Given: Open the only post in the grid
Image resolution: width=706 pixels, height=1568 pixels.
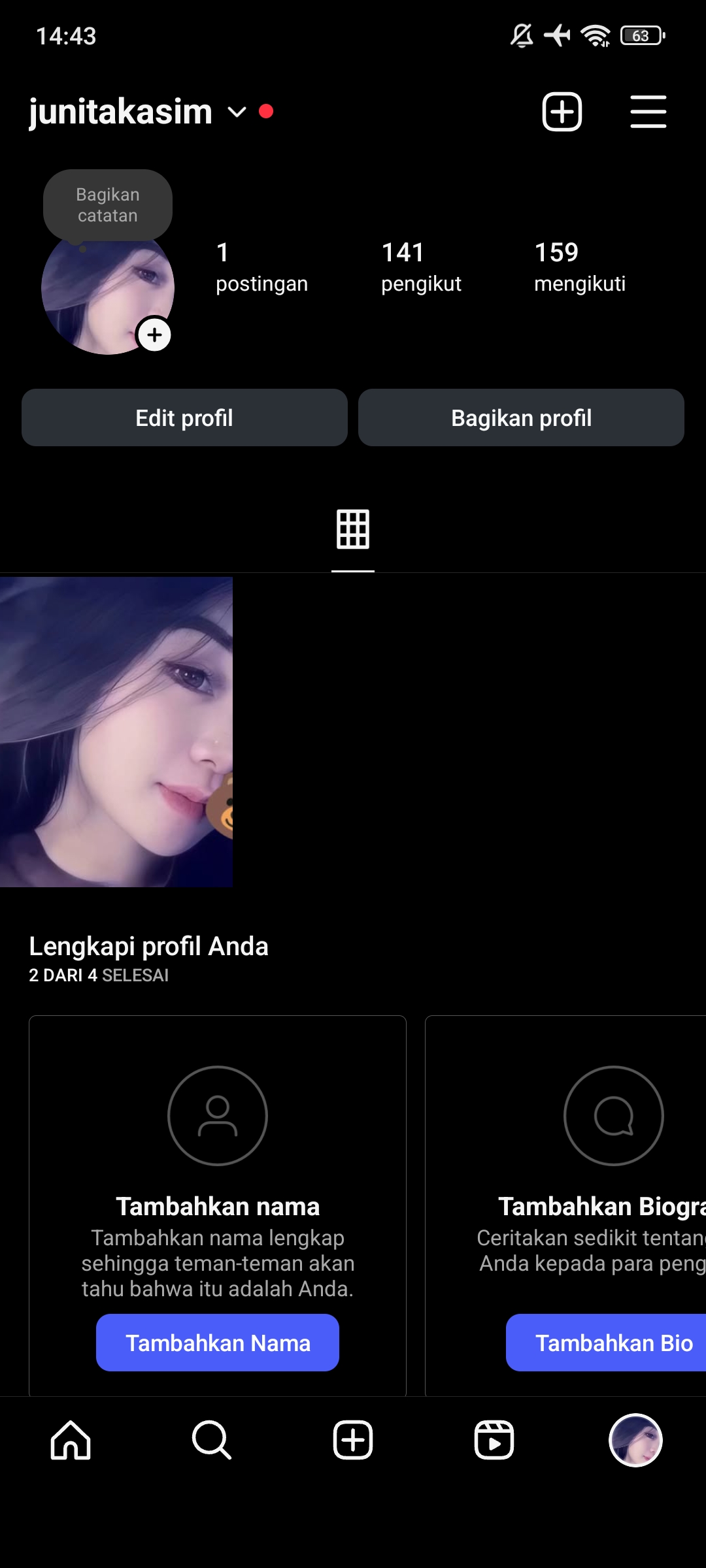Looking at the screenshot, I should click(x=116, y=732).
